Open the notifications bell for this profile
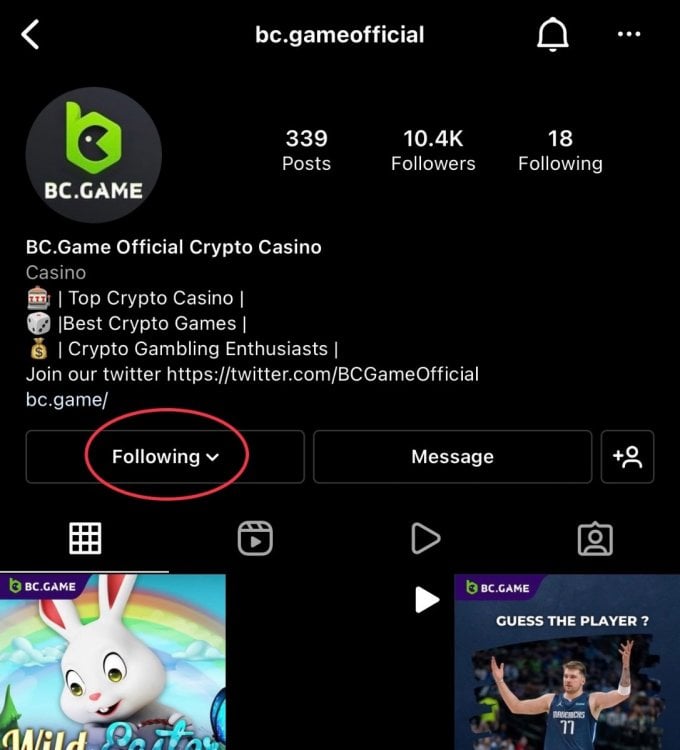Viewport: 680px width, 750px height. (x=552, y=35)
